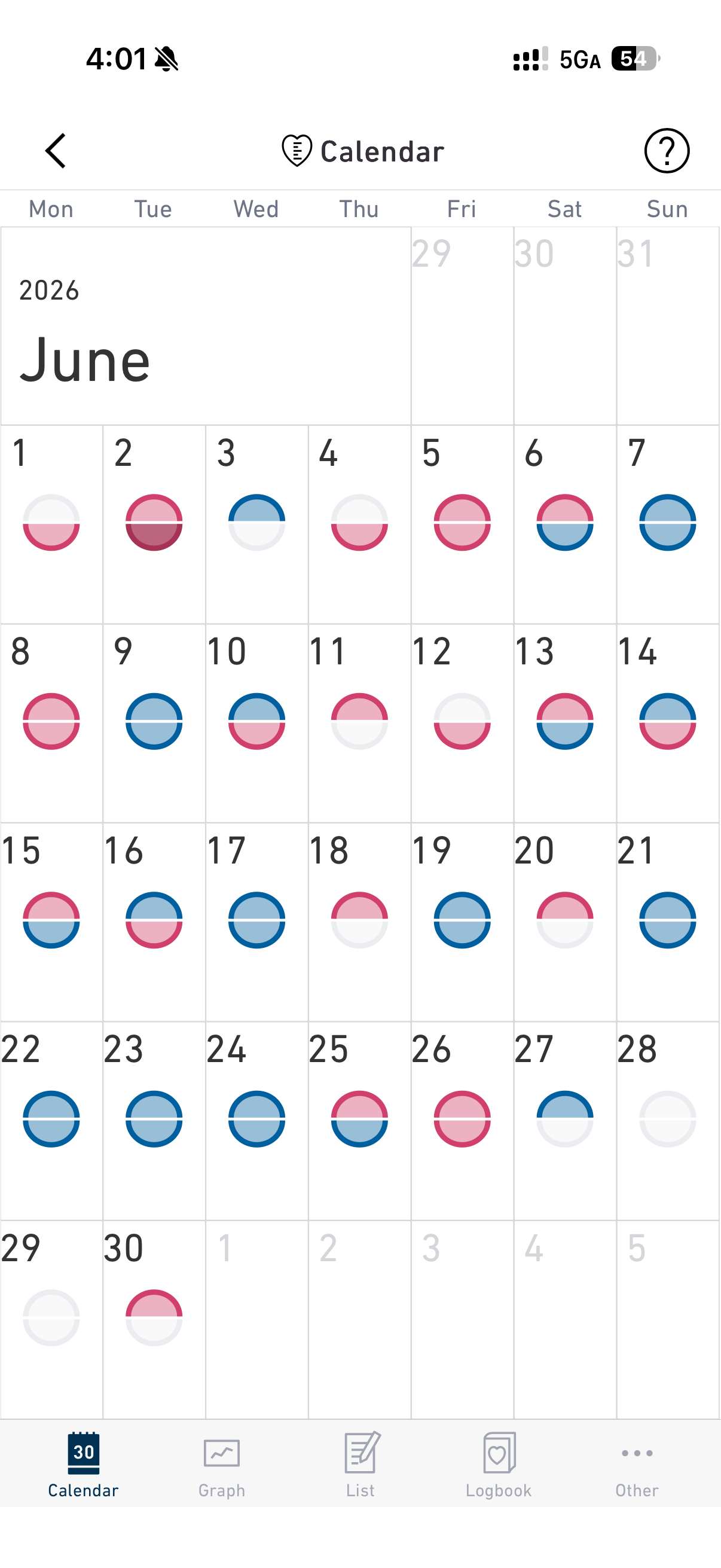
Task: Open the June 21 day cell
Action: coord(667,922)
